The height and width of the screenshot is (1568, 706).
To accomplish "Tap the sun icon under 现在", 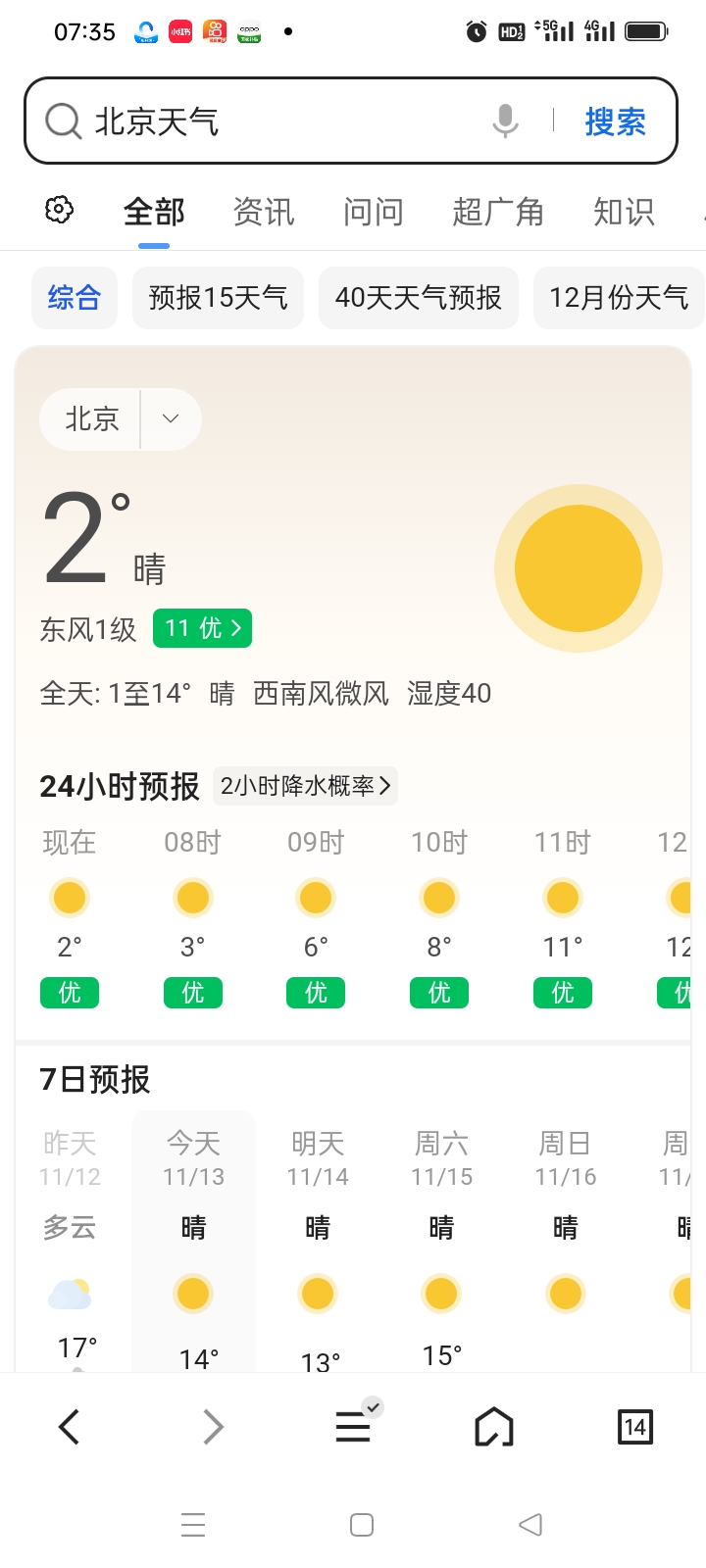I will tap(69, 897).
